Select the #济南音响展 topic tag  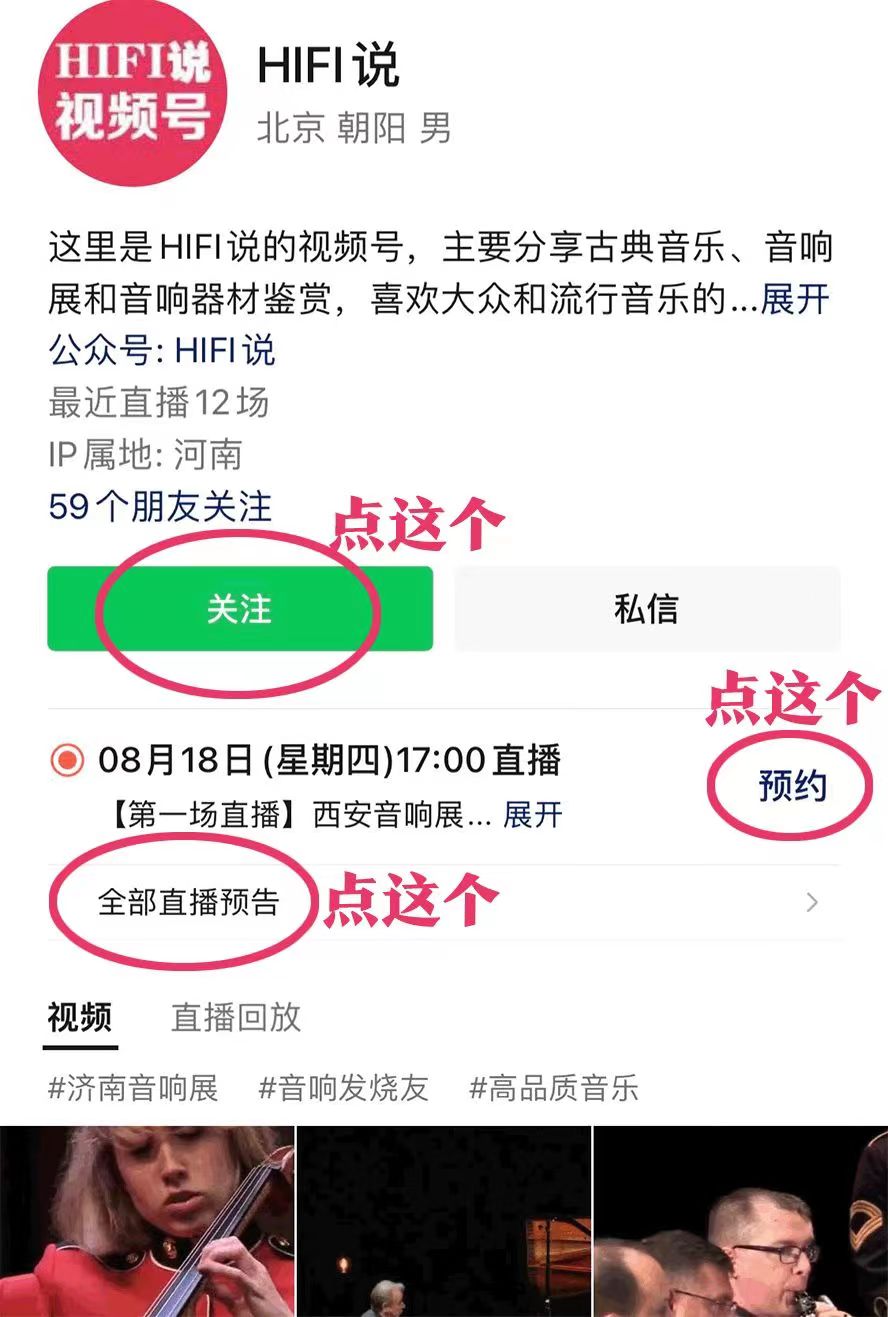[x=133, y=1088]
